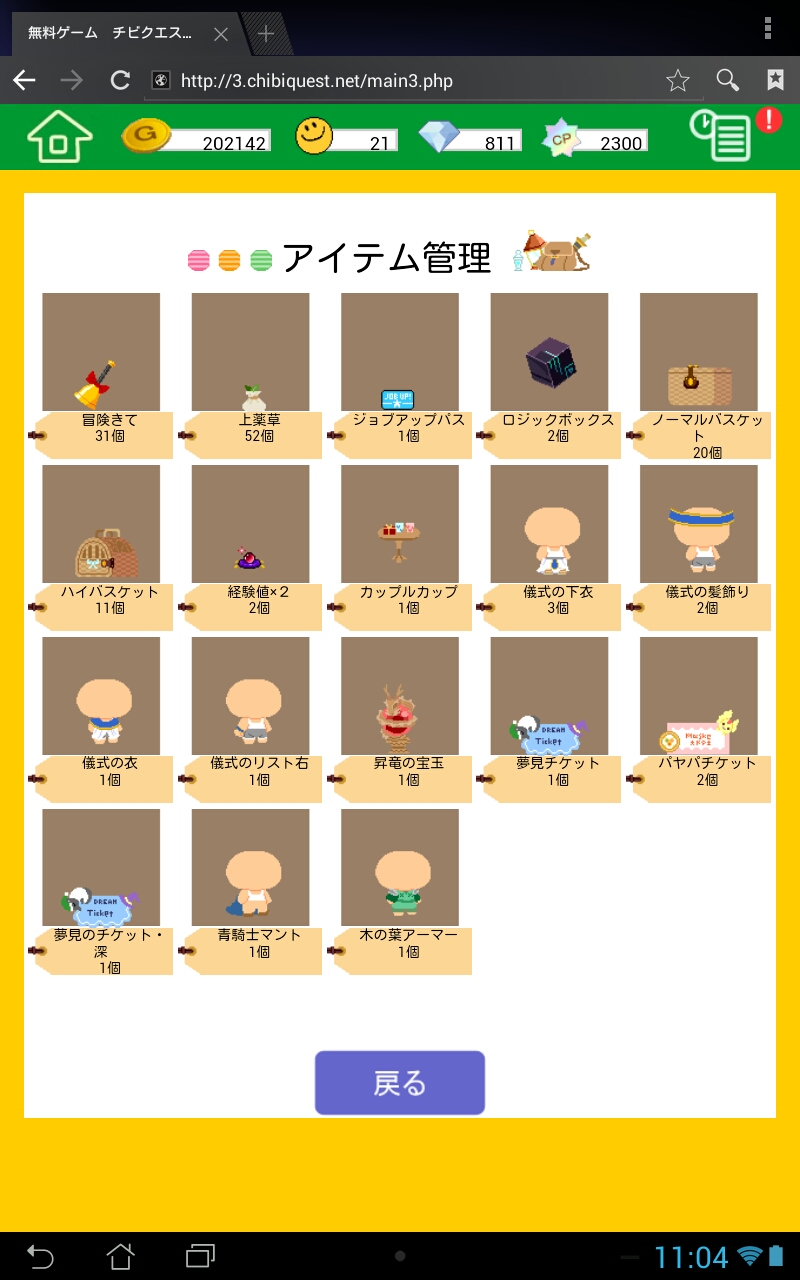Go to the game home screen
Image resolution: width=800 pixels, height=1280 pixels.
point(59,138)
